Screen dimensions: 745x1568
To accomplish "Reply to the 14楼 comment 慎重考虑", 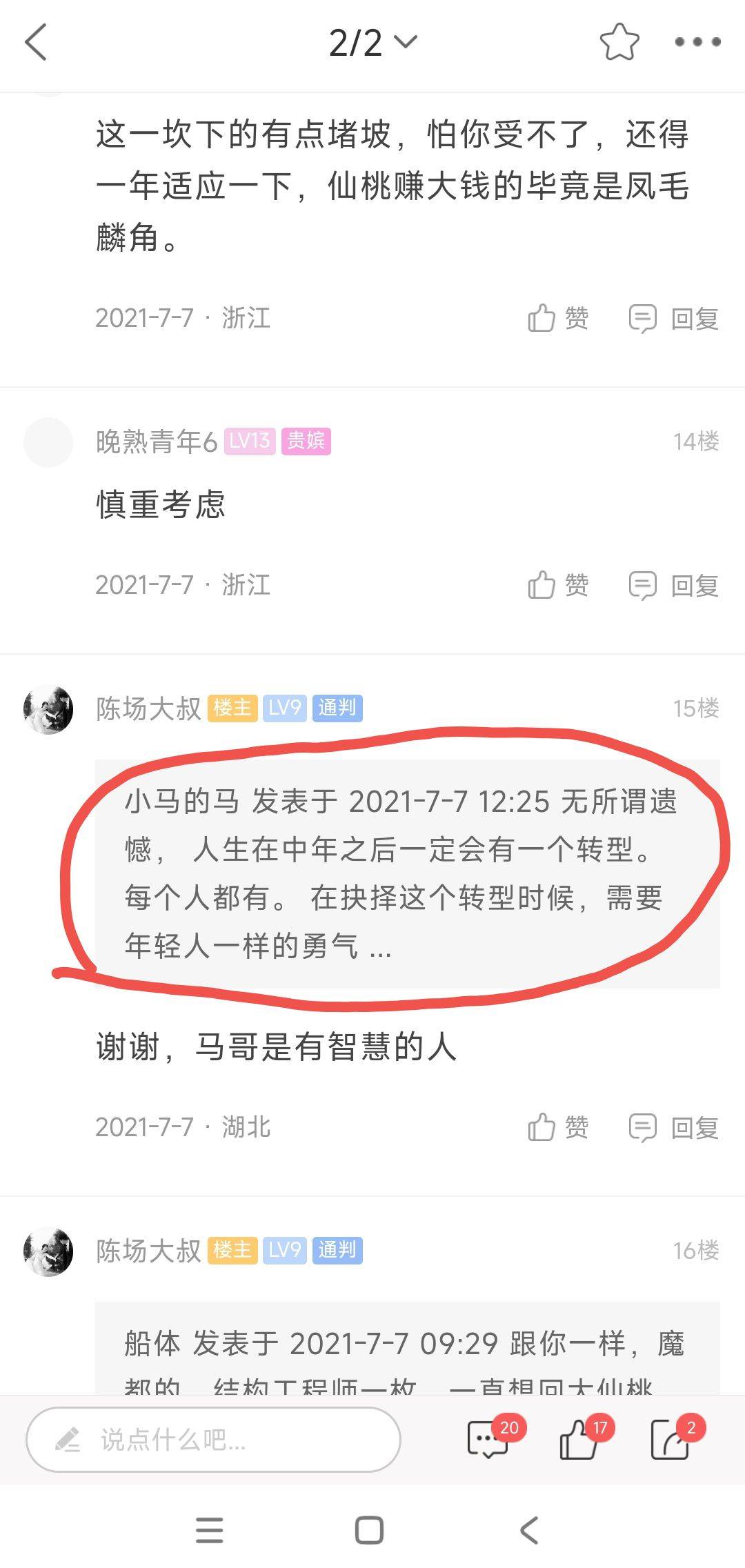I will tap(674, 586).
